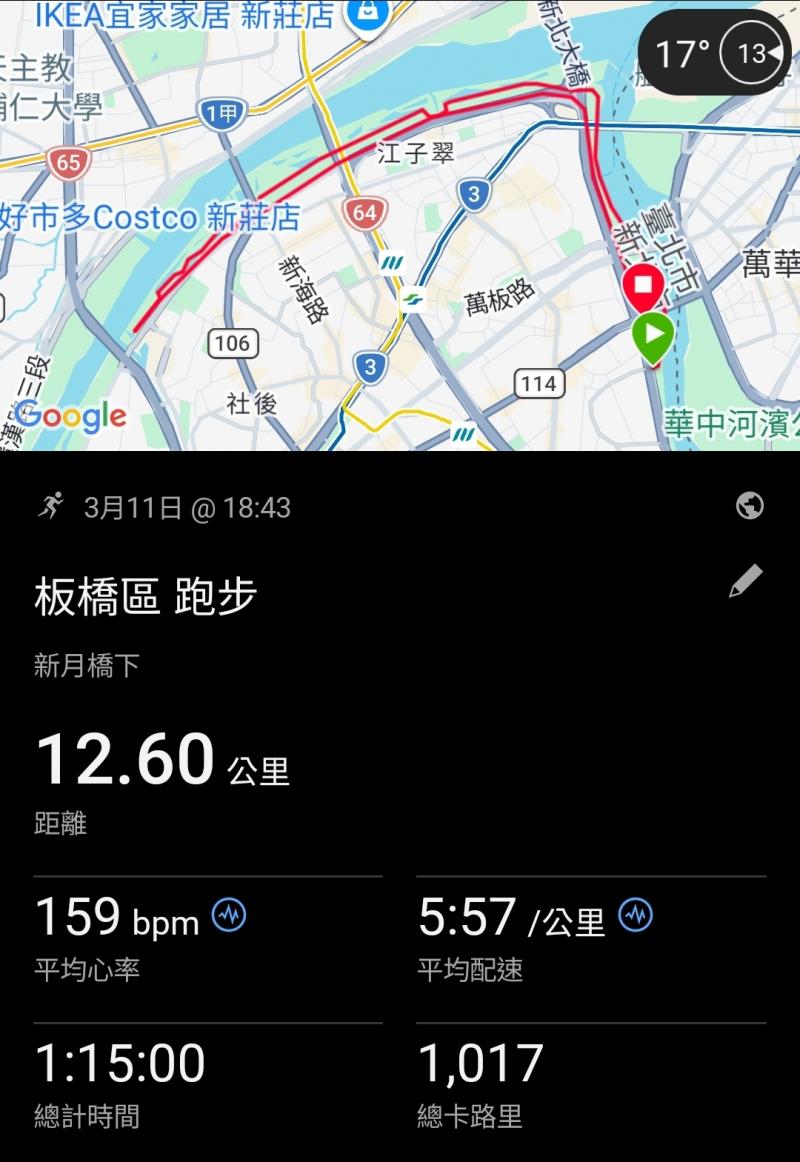View the 平均配速 pace chart

[x=635, y=914]
